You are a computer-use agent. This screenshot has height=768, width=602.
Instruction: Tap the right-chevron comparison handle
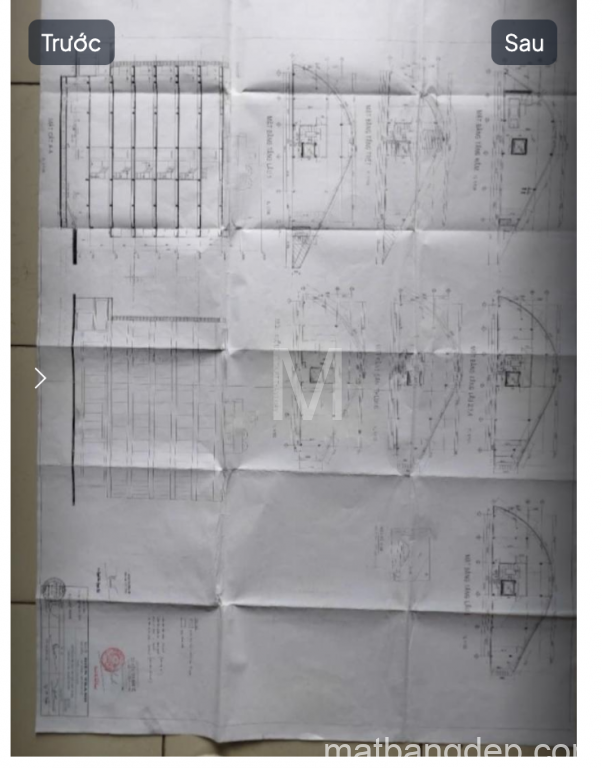click(x=40, y=378)
